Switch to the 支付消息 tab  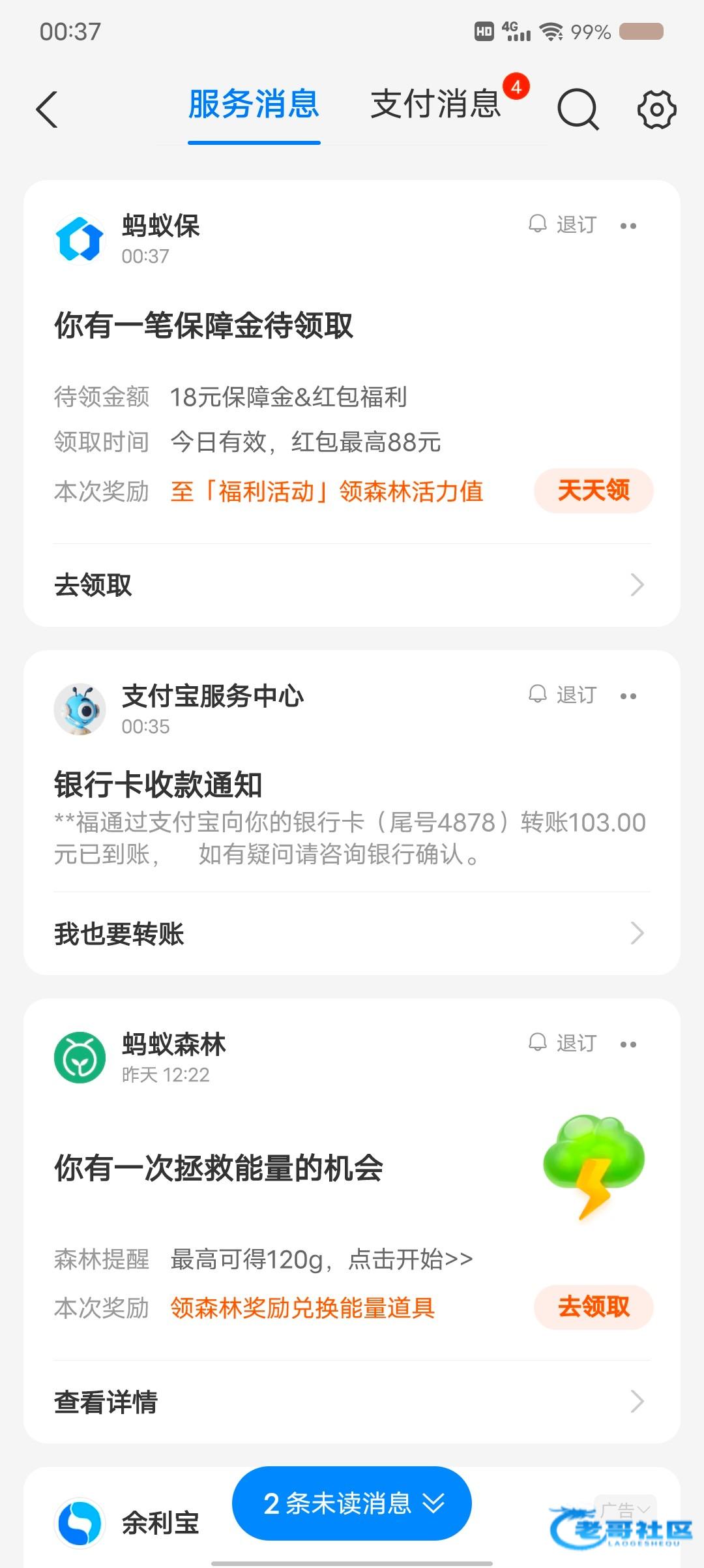[435, 104]
